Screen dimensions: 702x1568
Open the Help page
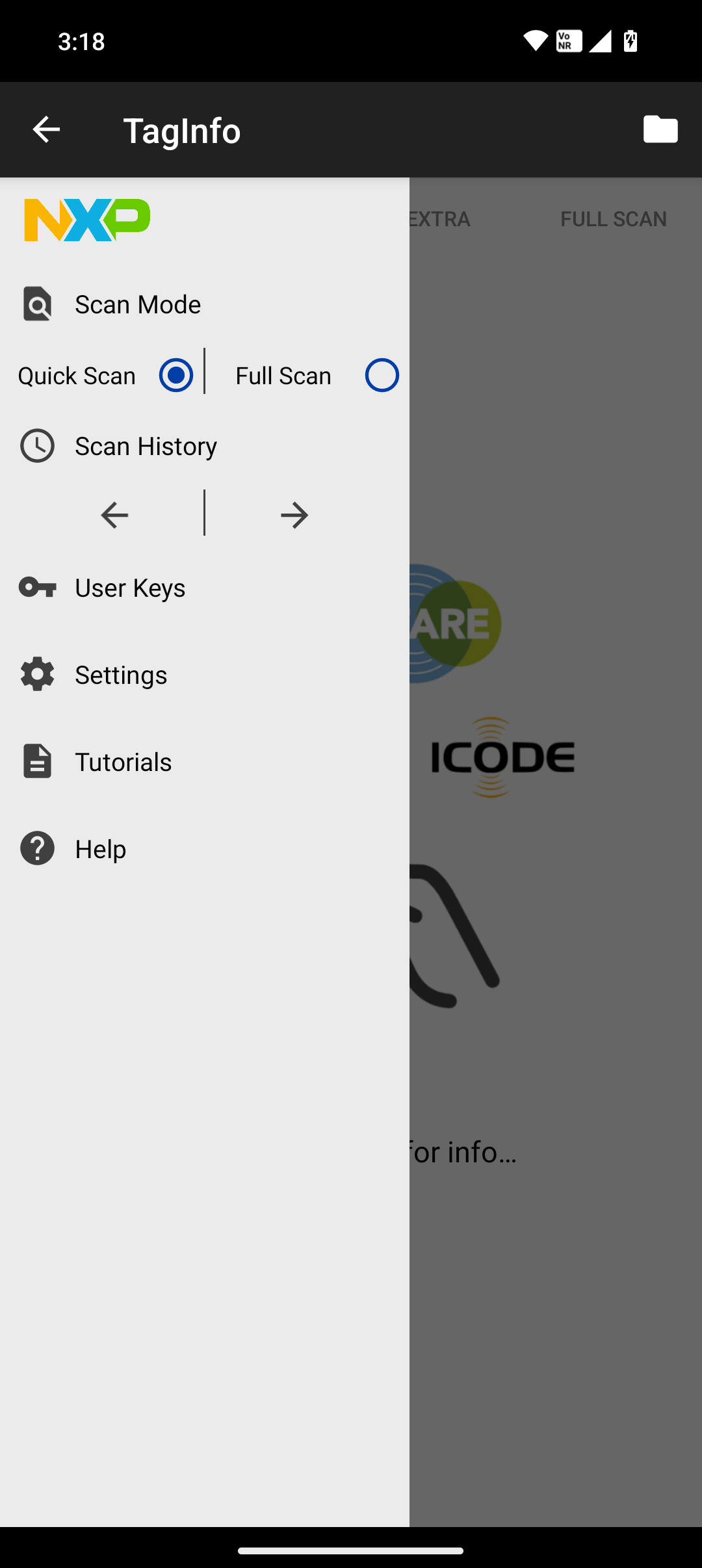tap(205, 848)
